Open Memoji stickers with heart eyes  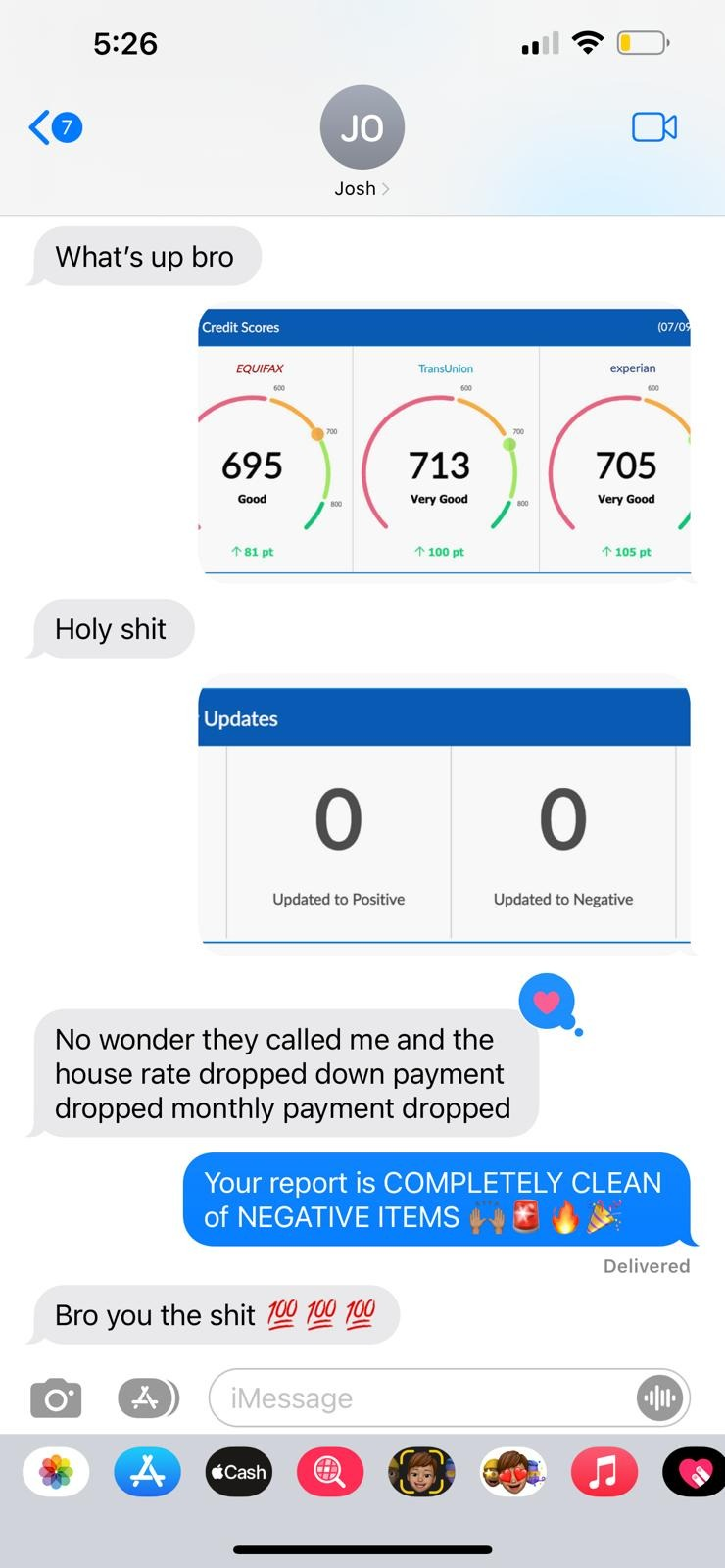coord(512,1472)
